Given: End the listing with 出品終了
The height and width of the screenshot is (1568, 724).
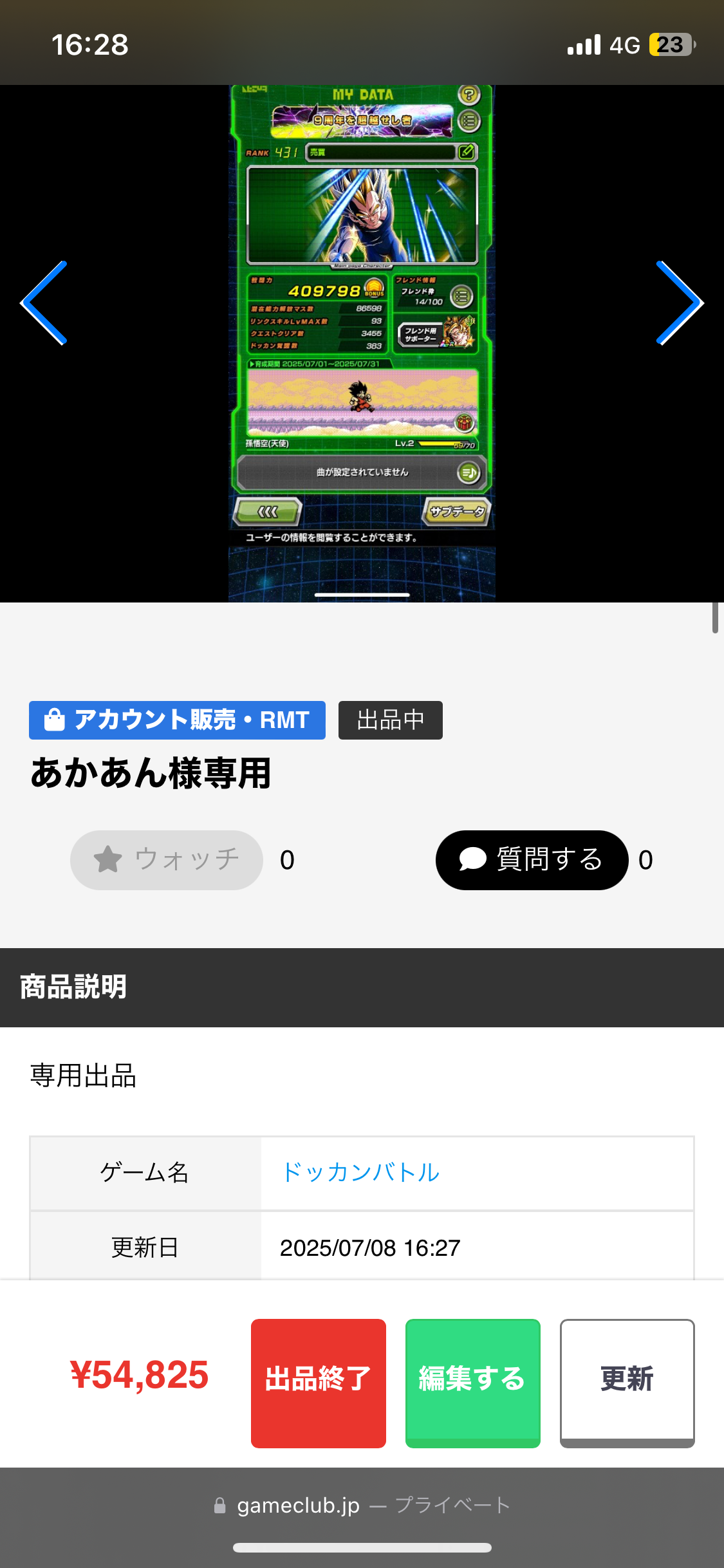Looking at the screenshot, I should tap(319, 1383).
